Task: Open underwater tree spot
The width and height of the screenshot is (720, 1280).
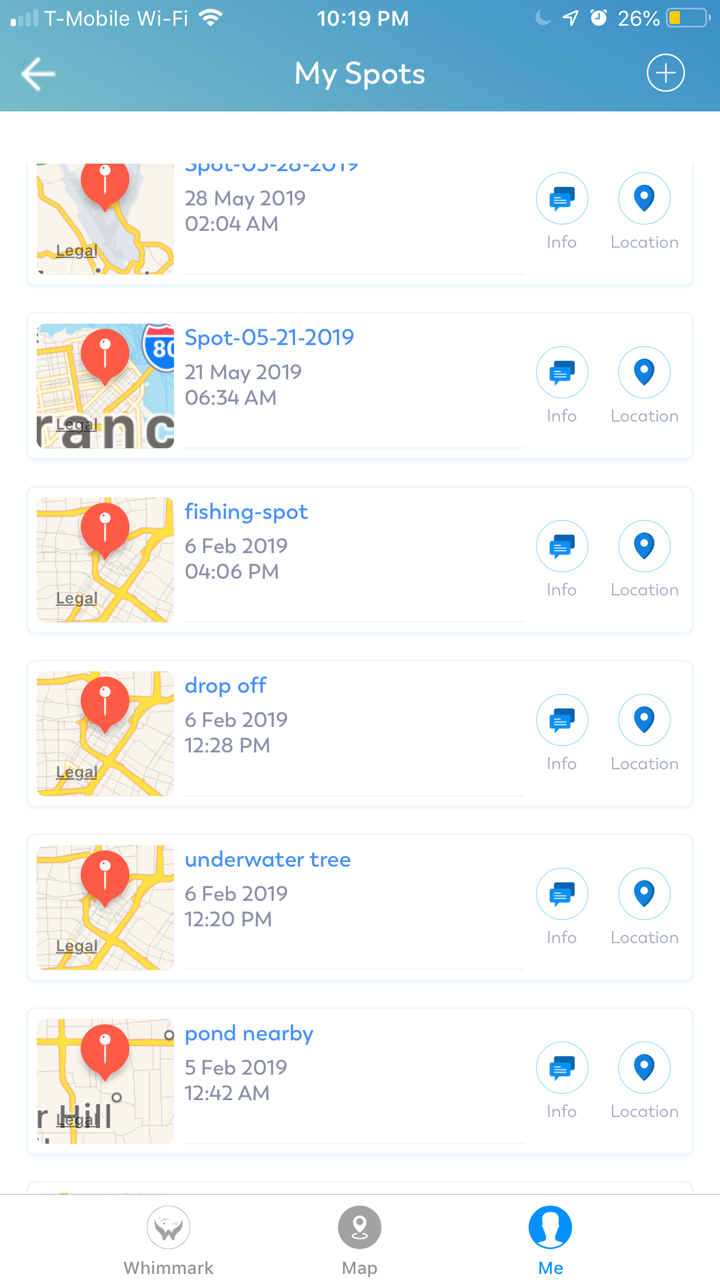Action: pyautogui.click(x=267, y=859)
